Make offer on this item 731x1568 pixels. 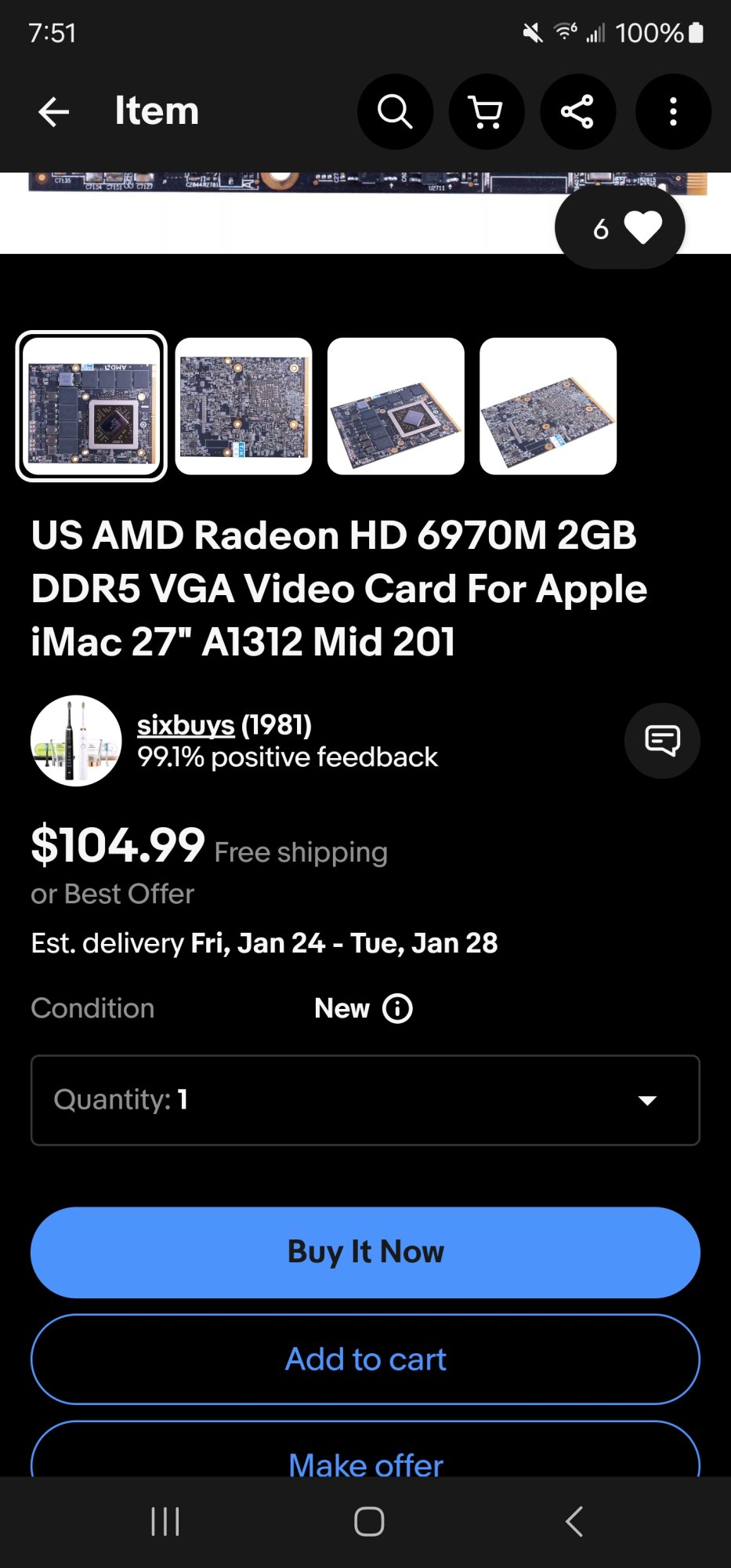point(365,1460)
